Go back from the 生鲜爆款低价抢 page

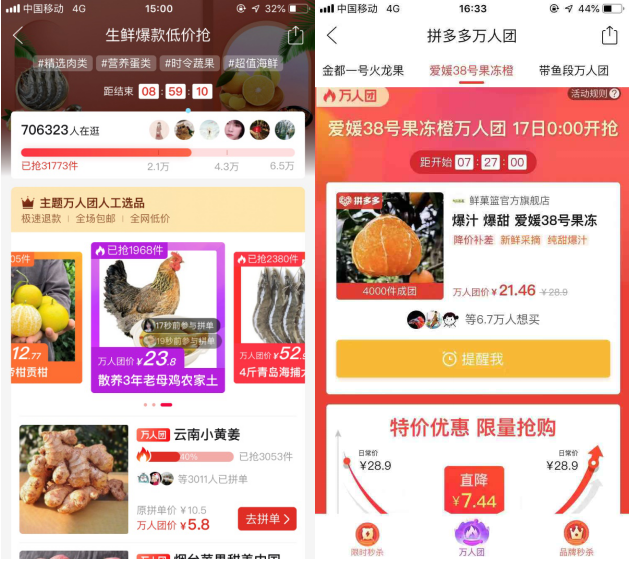pyautogui.click(x=18, y=36)
